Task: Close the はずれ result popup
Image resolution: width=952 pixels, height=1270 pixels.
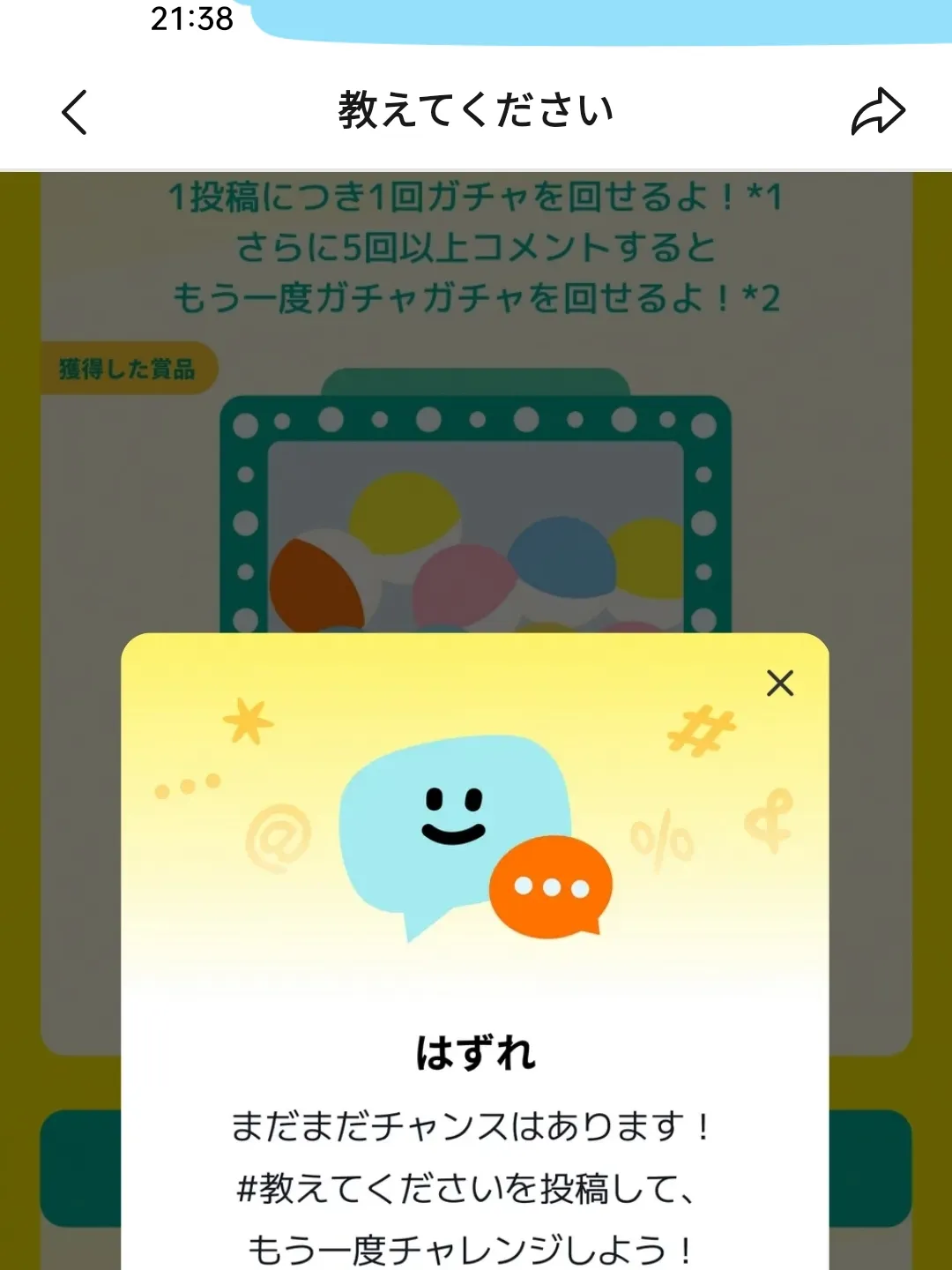Action: click(780, 684)
